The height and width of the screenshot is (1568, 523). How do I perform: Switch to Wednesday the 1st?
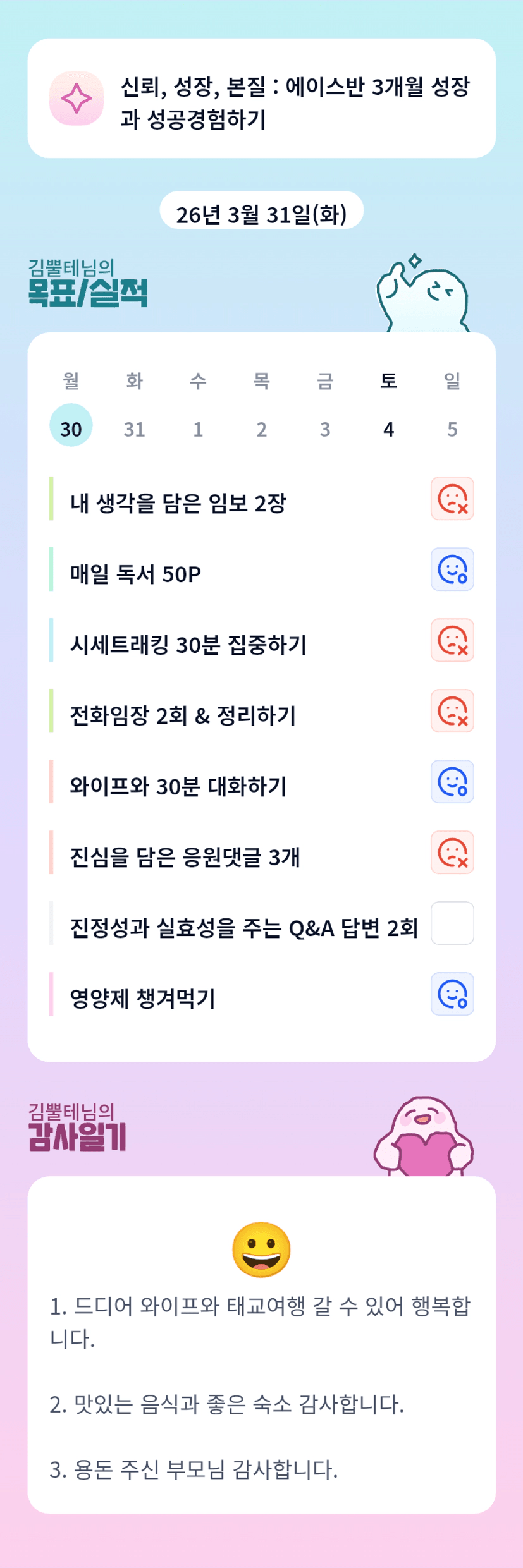[198, 429]
